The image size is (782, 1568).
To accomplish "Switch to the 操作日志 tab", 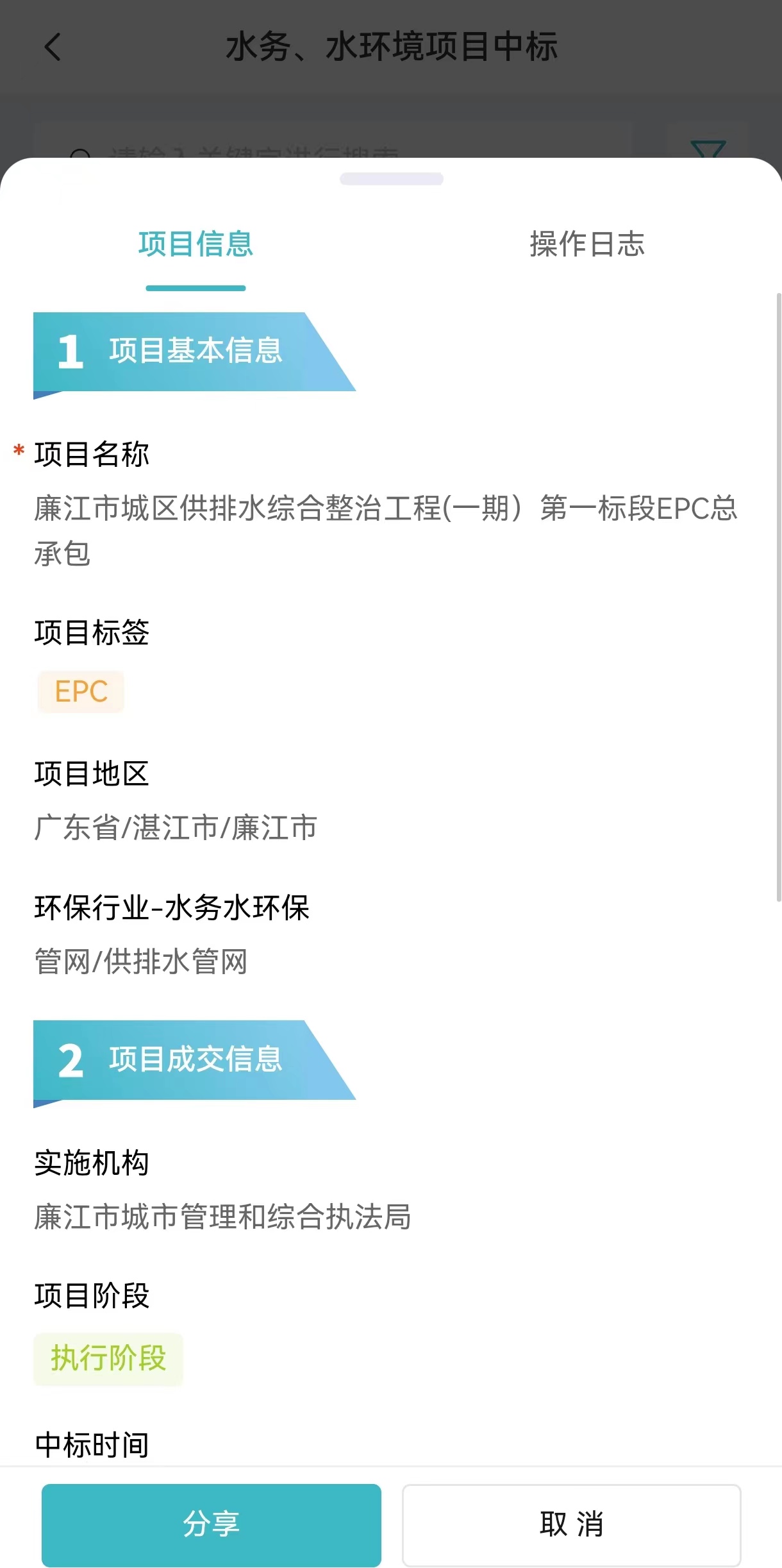I will (x=586, y=244).
